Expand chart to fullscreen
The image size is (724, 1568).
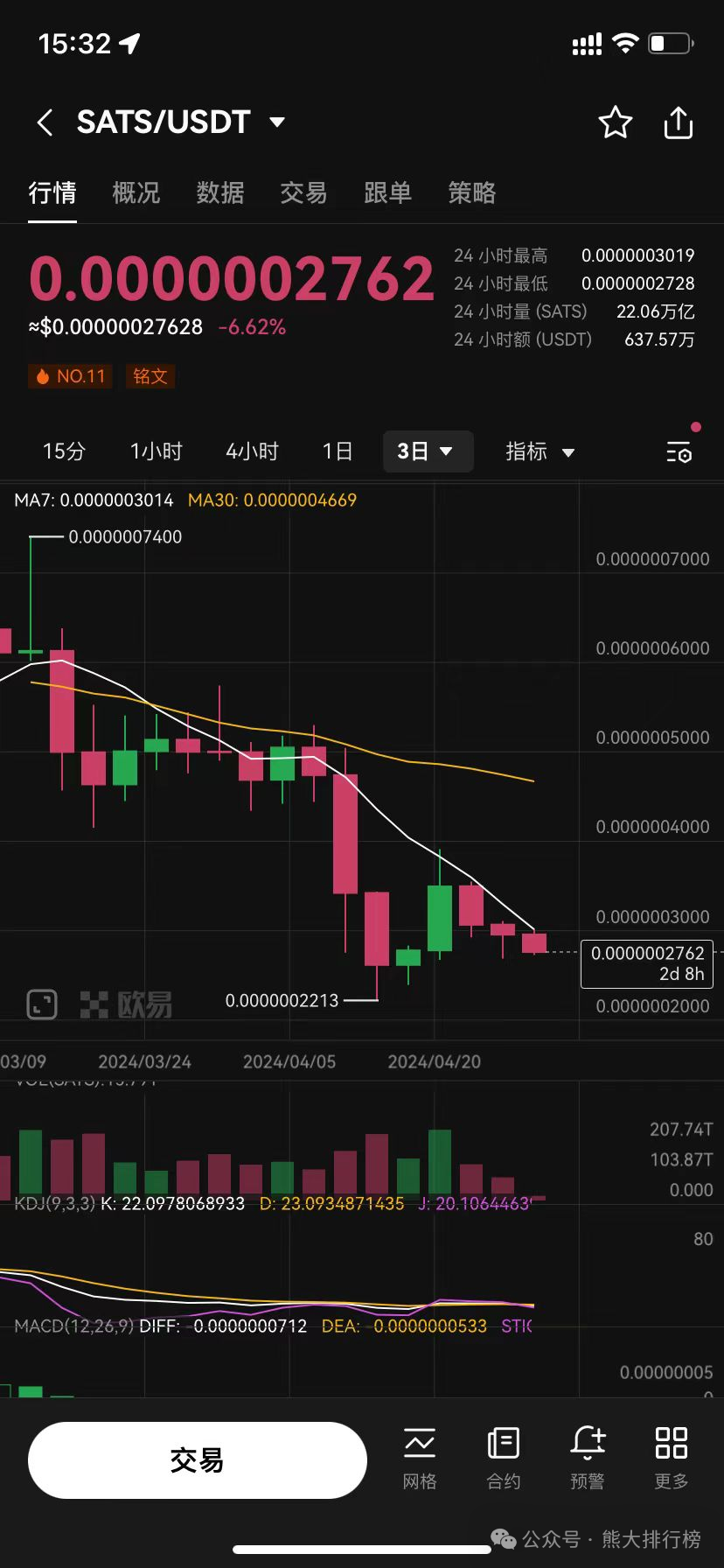coord(42,1004)
